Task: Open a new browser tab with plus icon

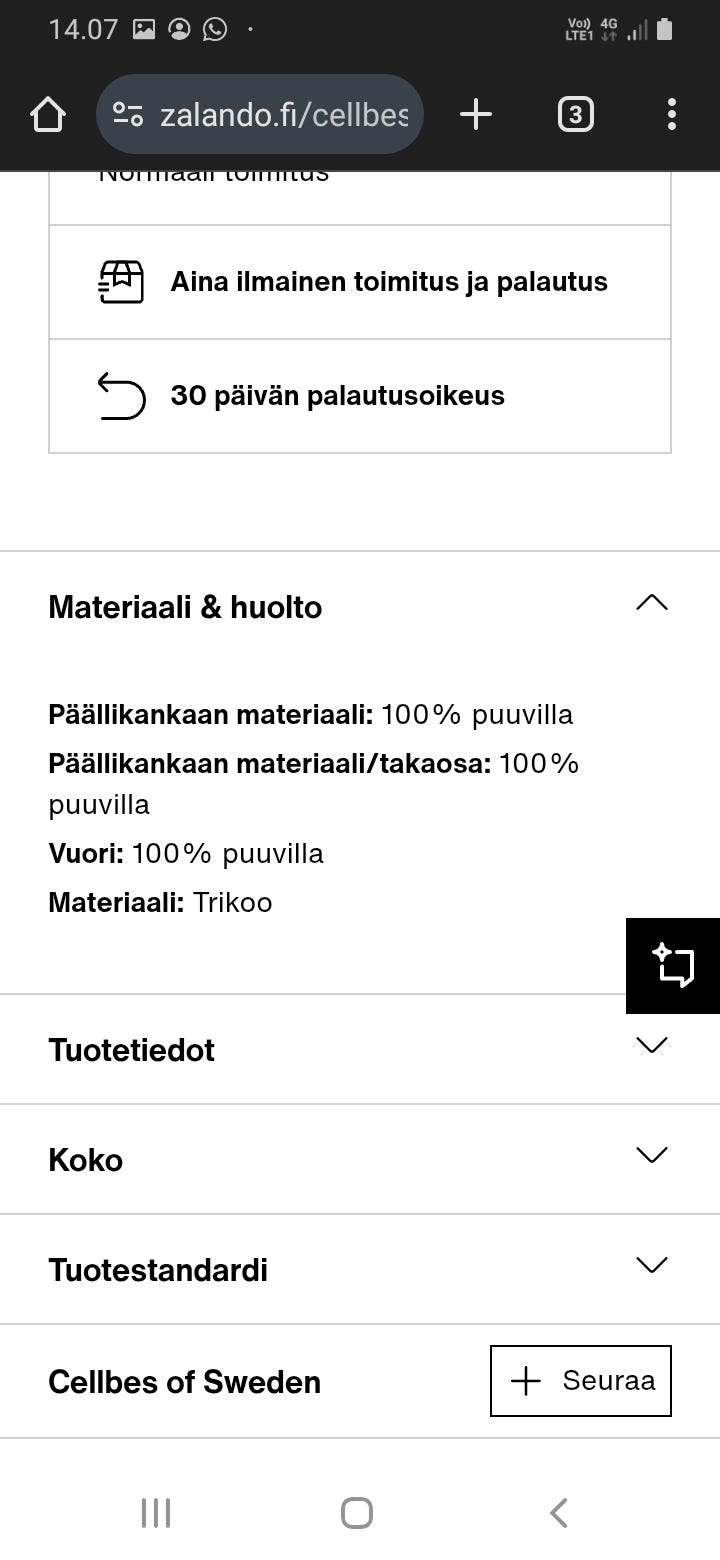Action: [476, 114]
